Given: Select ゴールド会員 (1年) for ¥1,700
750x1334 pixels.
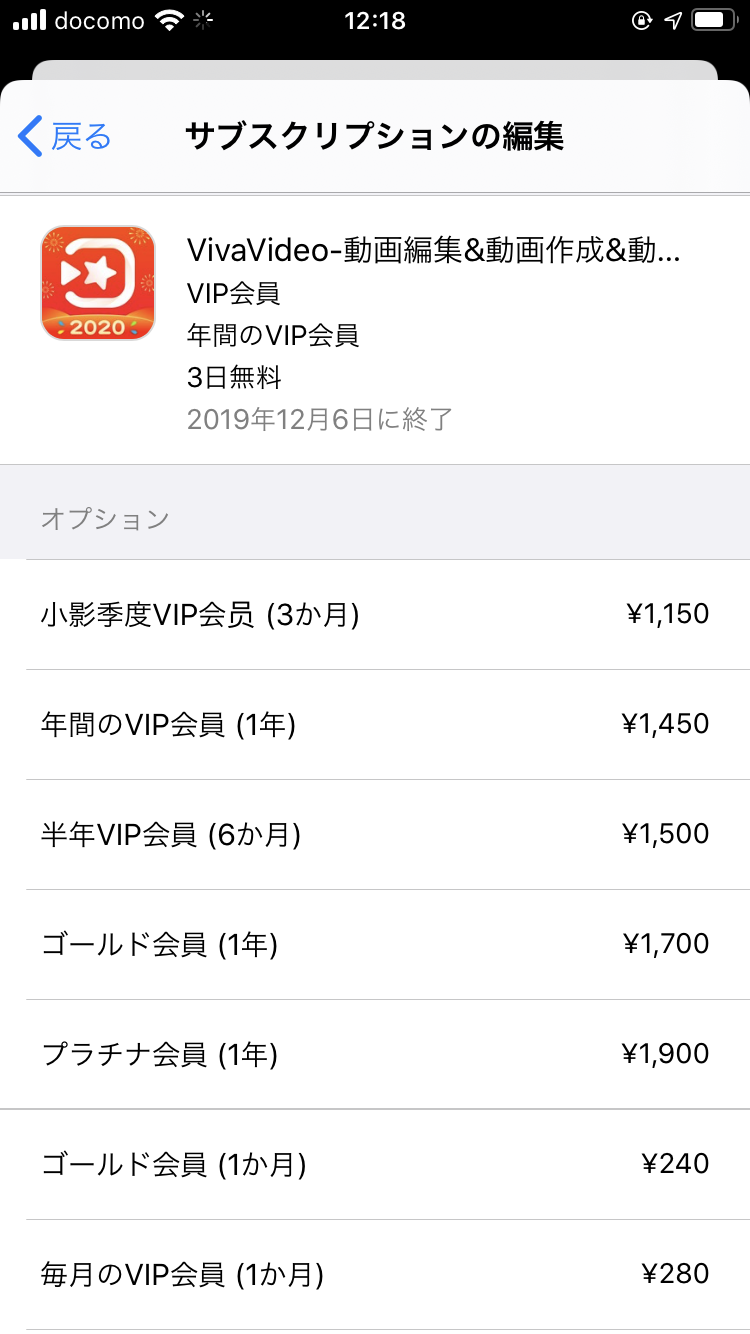Looking at the screenshot, I should coord(375,944).
